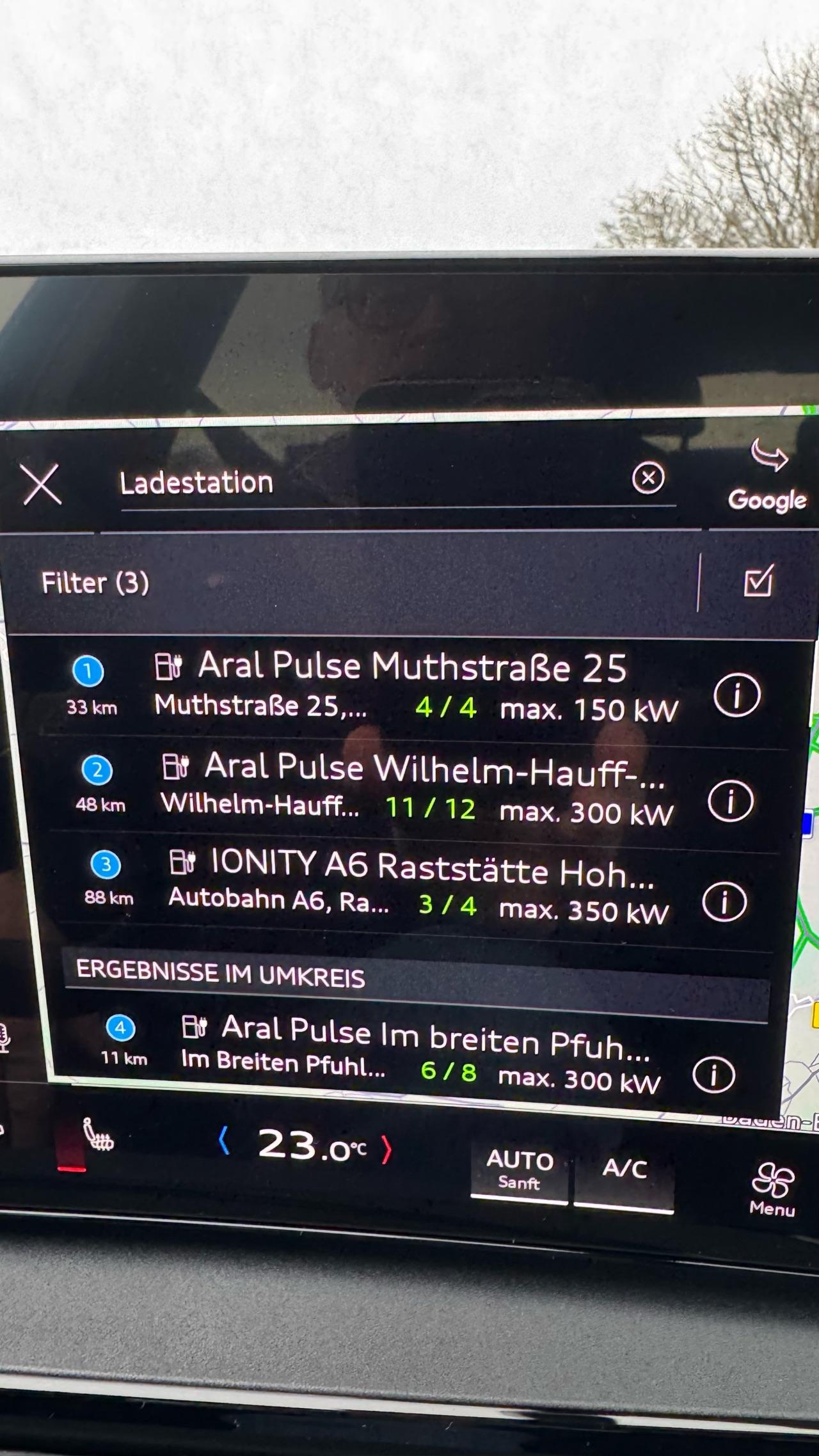
Task: Lower temperature with the blue arrow
Action: click(x=224, y=1141)
